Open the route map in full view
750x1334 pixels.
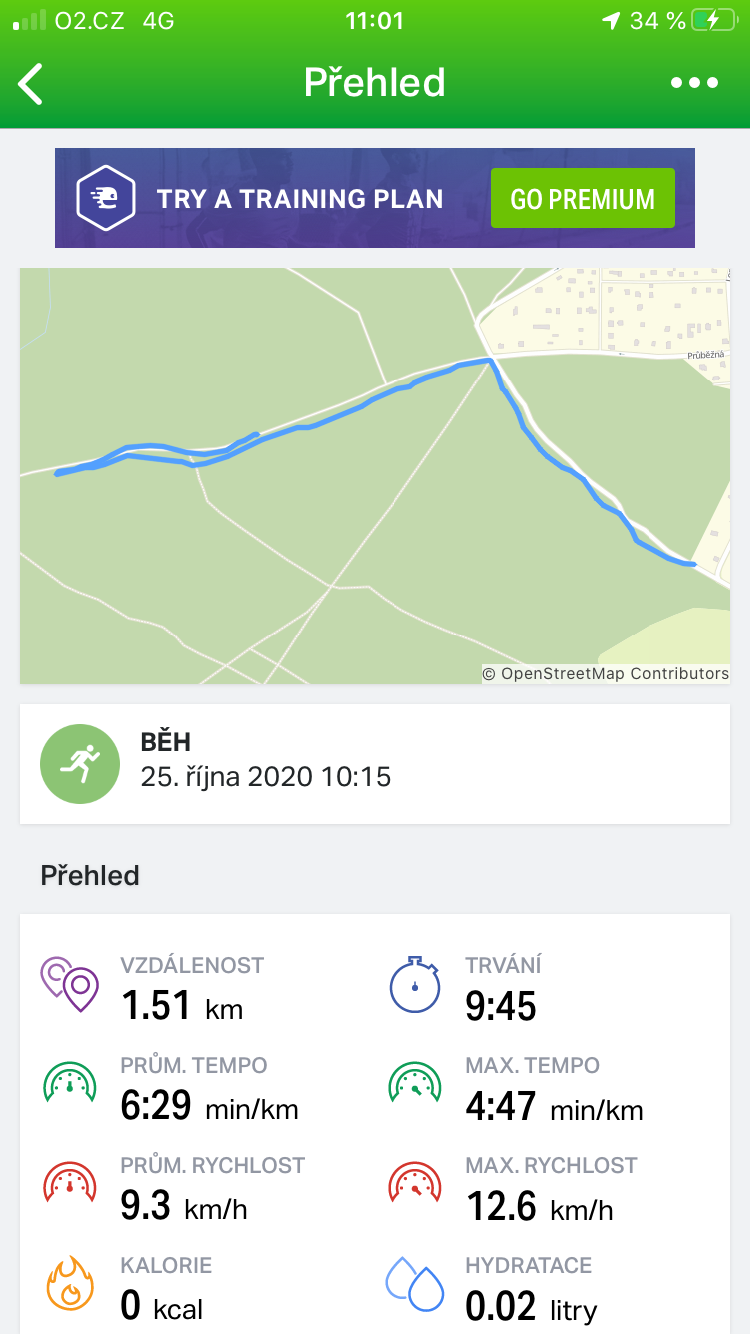pos(375,476)
